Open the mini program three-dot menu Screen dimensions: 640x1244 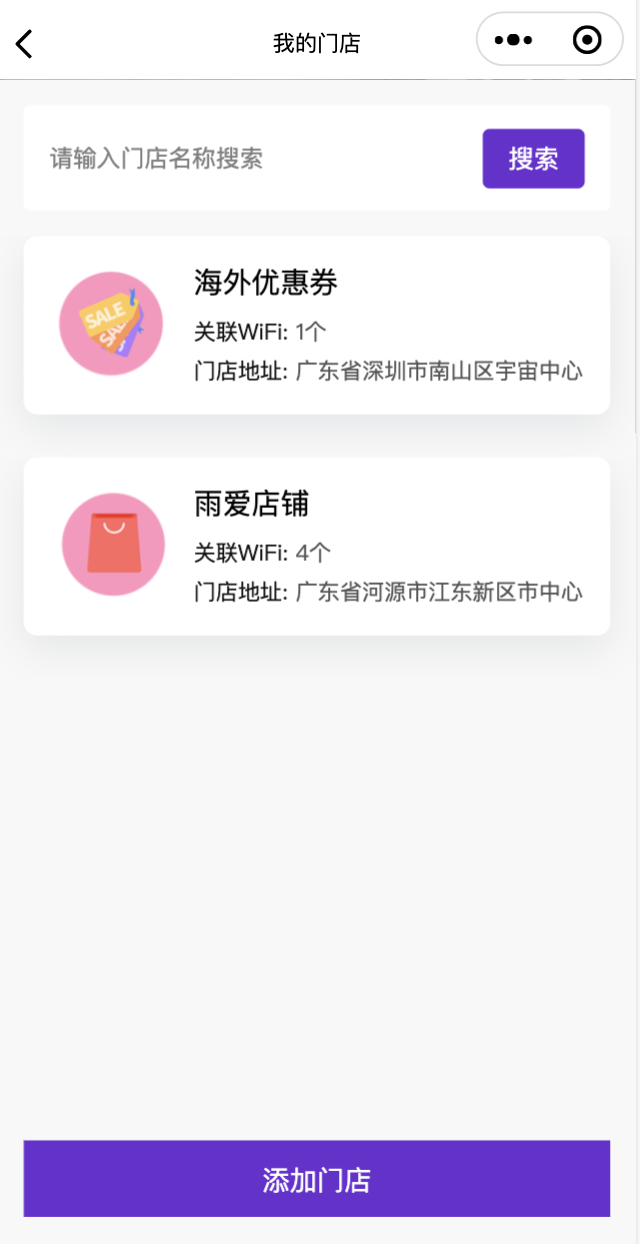pyautogui.click(x=513, y=40)
